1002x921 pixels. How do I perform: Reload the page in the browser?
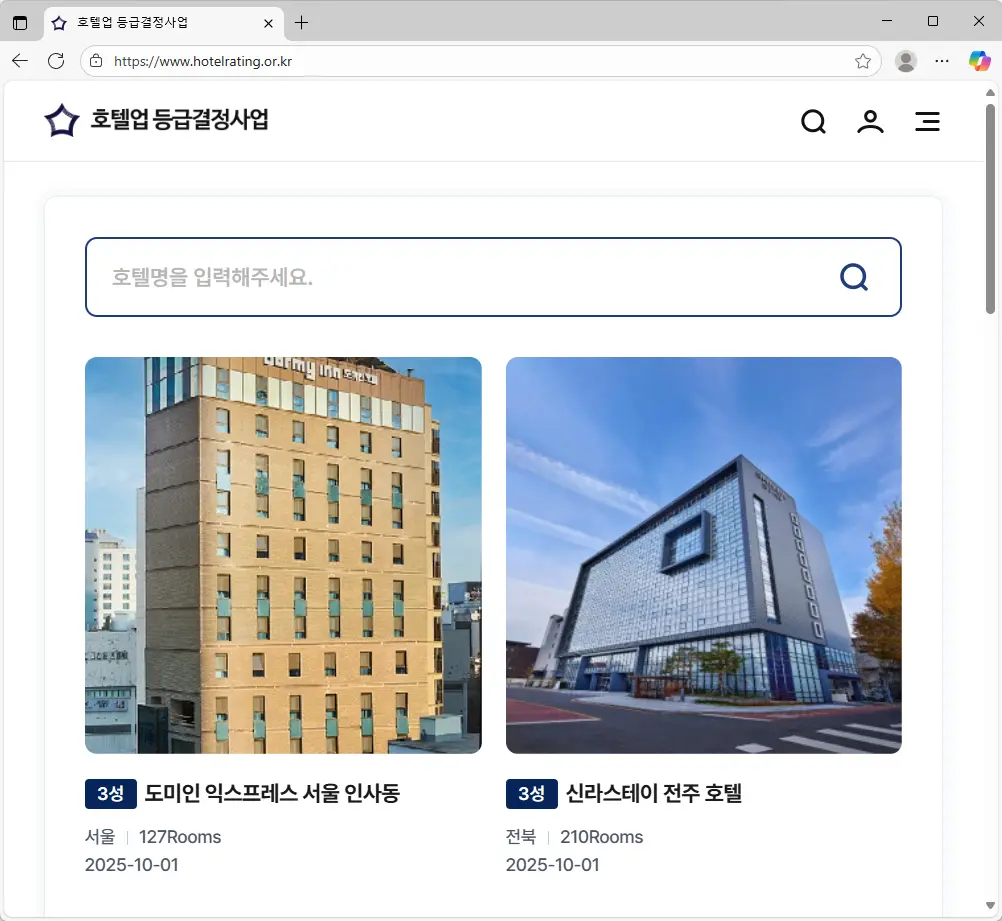tap(56, 61)
